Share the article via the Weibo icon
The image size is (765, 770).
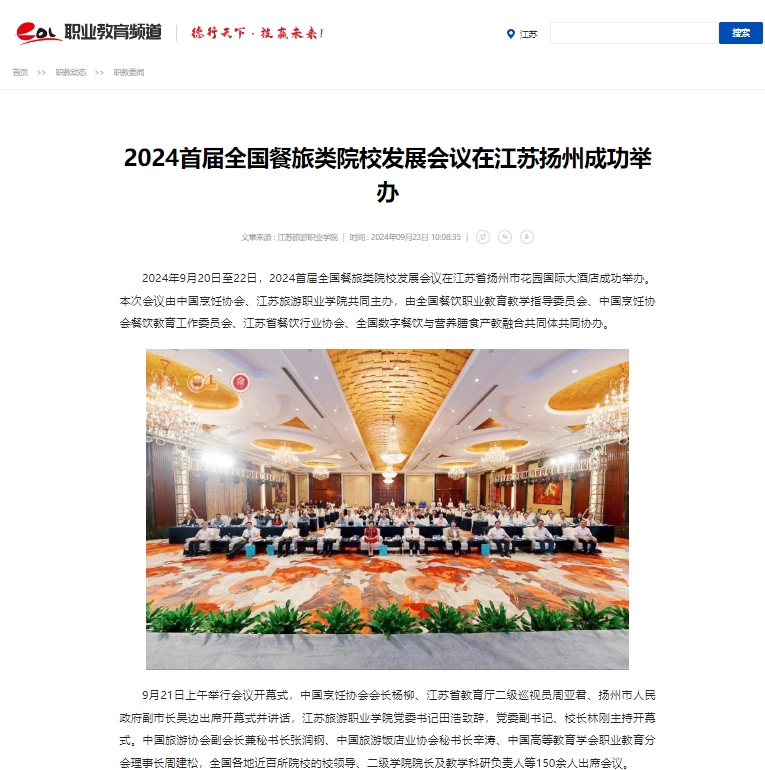(x=483, y=237)
